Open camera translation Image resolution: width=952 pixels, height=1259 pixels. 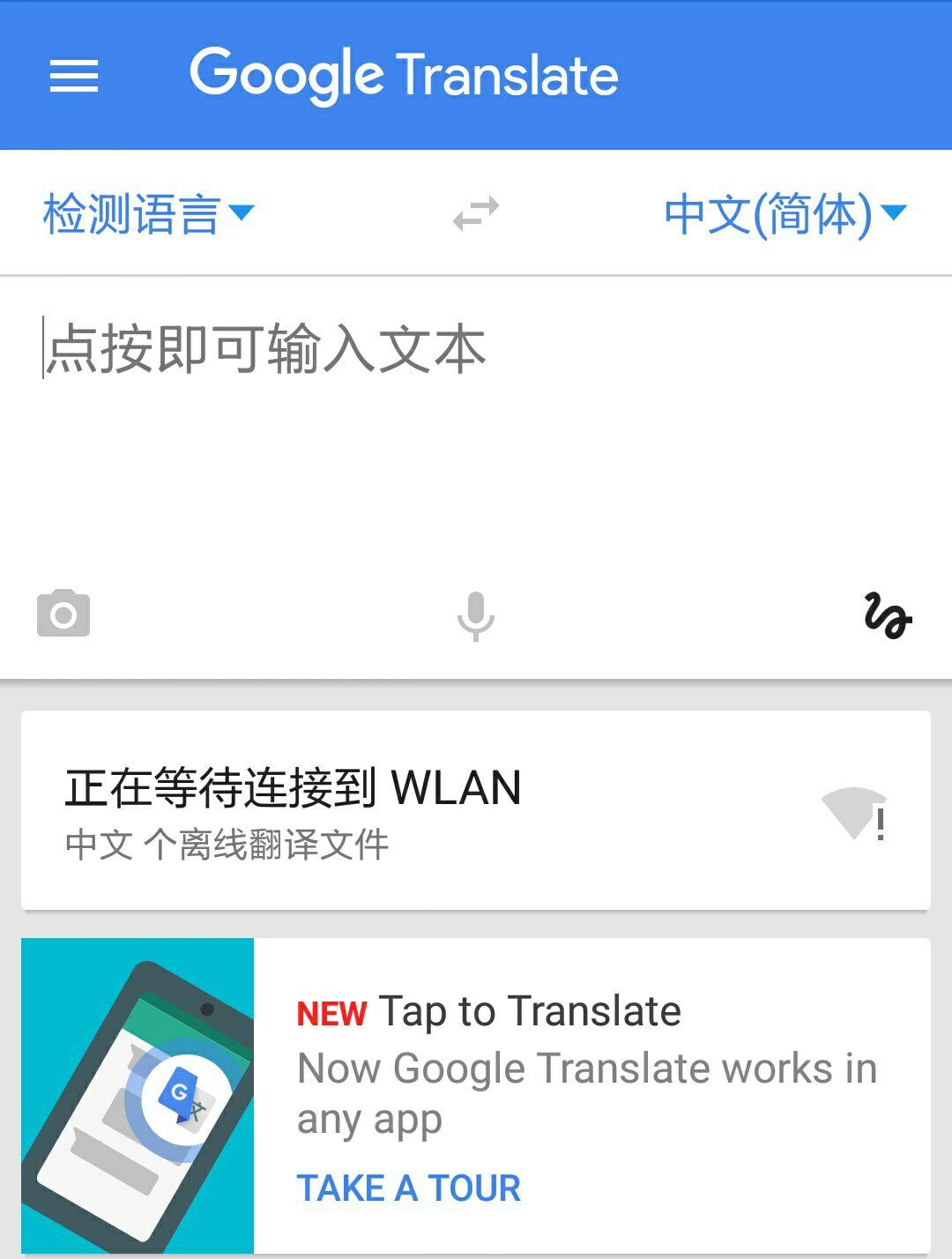click(63, 614)
